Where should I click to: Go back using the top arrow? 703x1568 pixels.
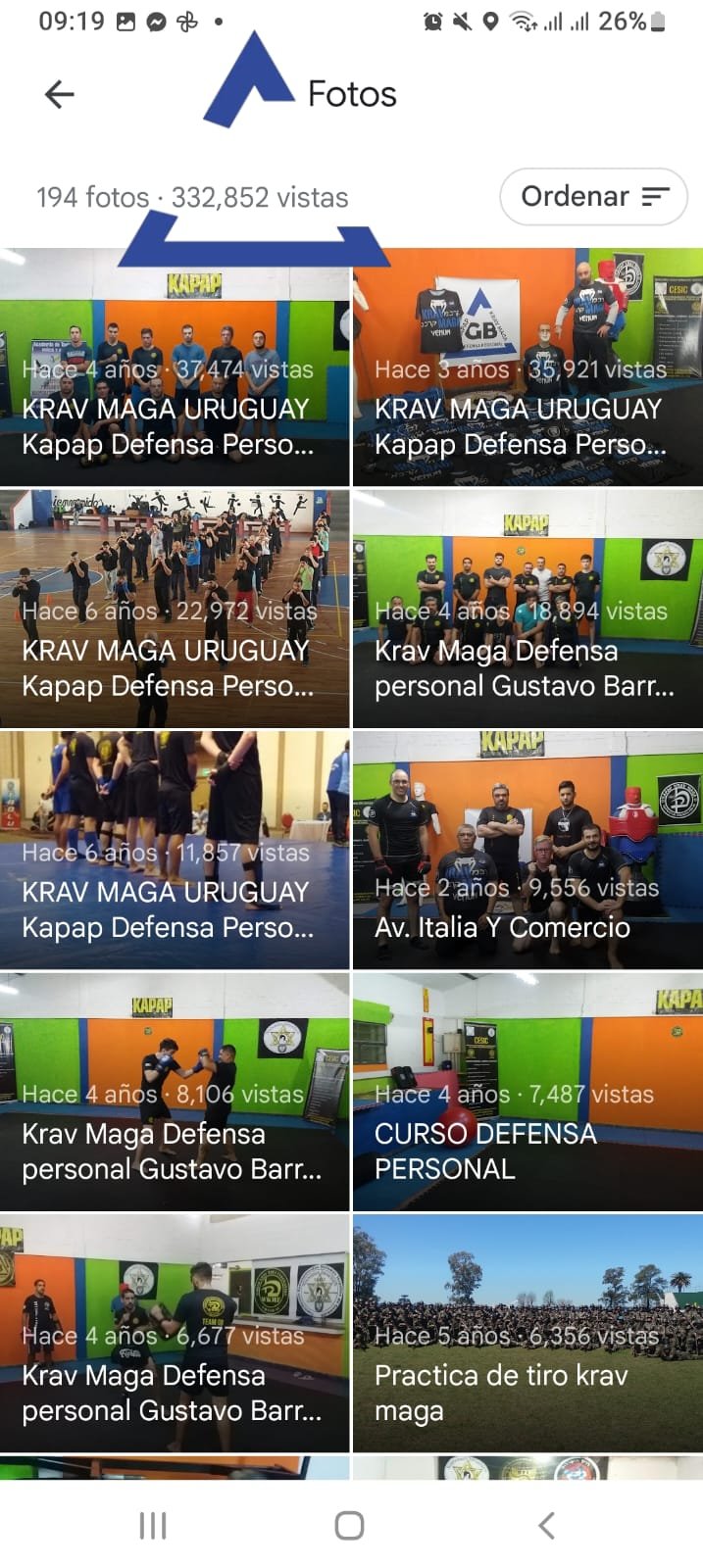pyautogui.click(x=60, y=94)
